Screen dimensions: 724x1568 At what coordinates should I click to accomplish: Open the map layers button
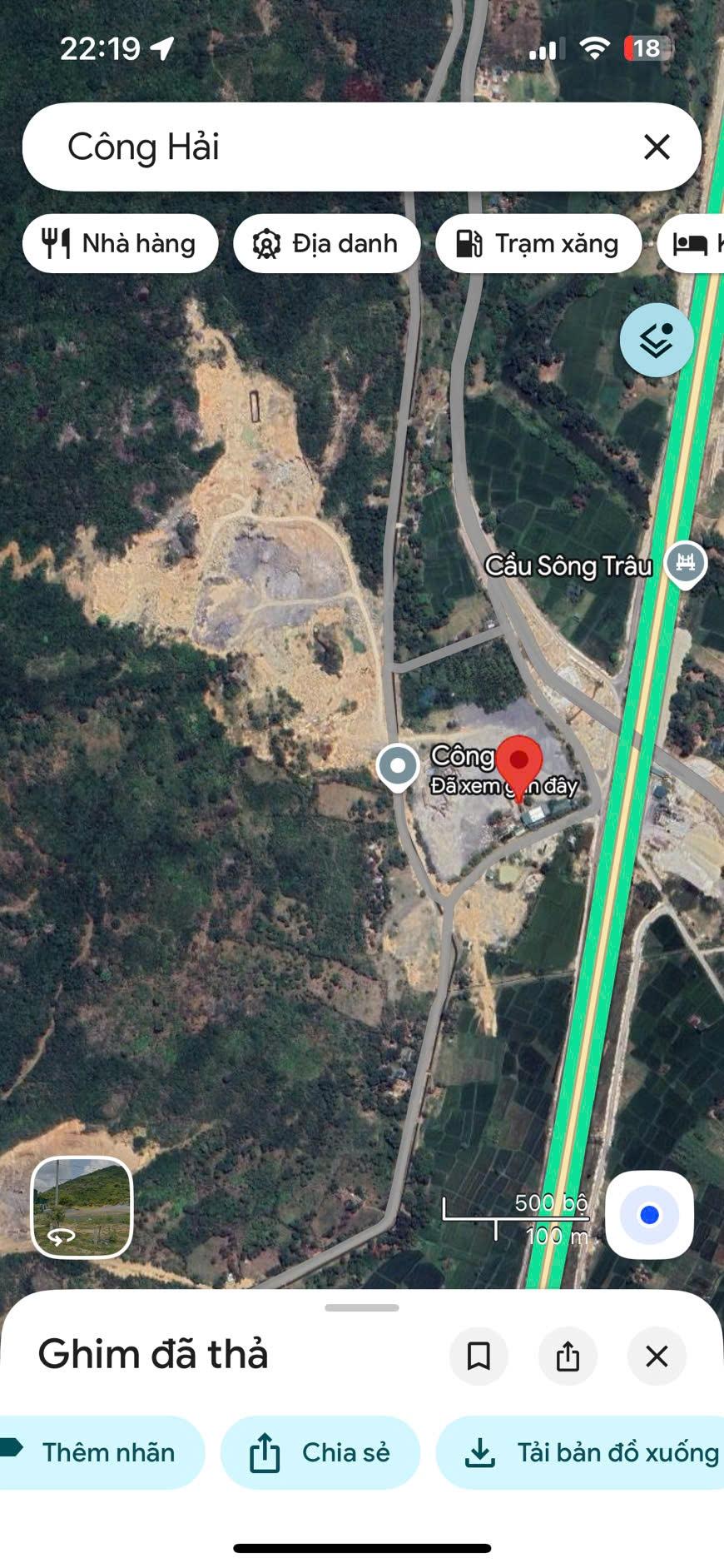pos(656,341)
